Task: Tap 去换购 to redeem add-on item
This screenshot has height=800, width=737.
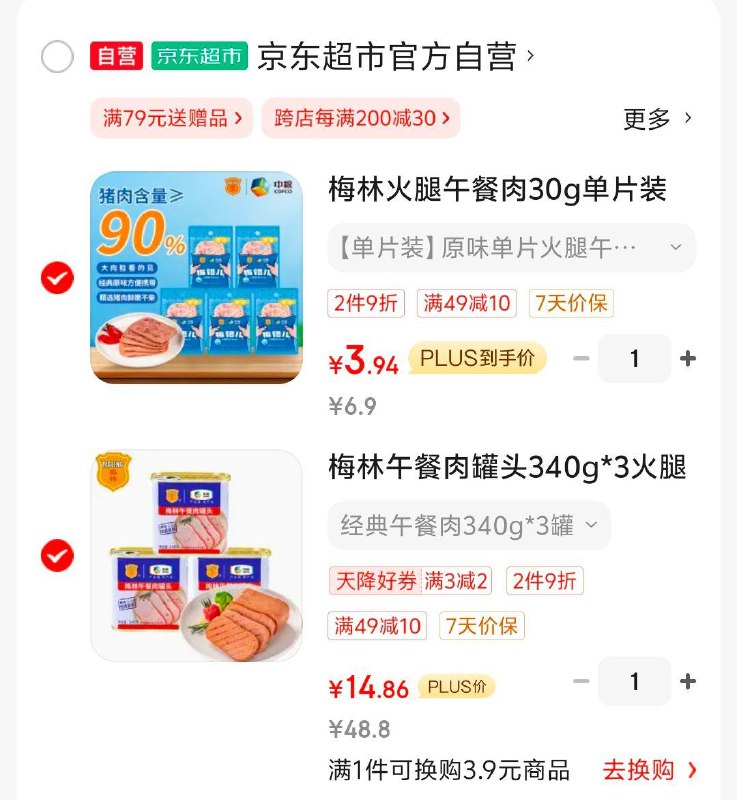Action: click(x=649, y=770)
